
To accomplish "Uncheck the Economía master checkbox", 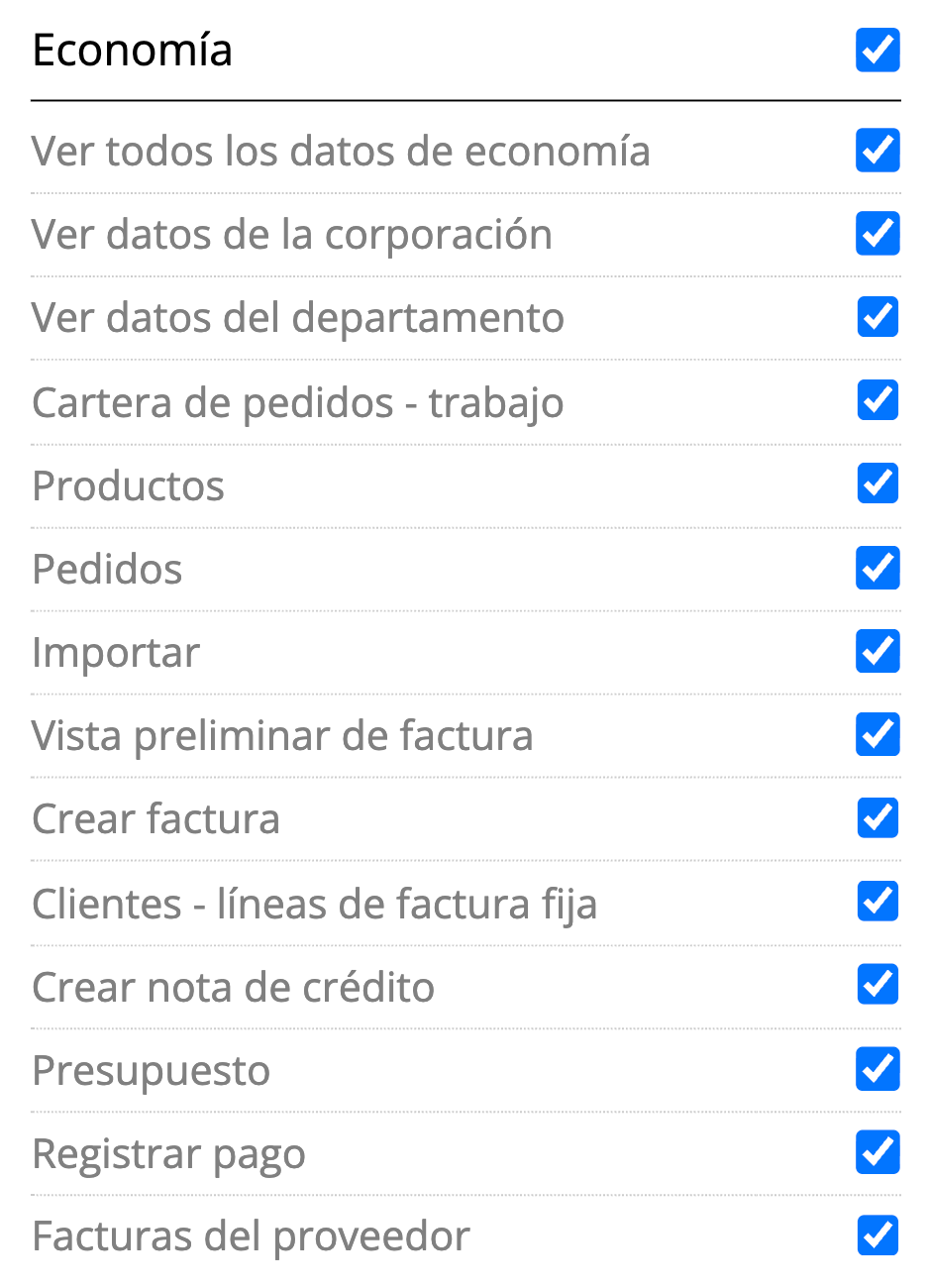I will click(877, 51).
